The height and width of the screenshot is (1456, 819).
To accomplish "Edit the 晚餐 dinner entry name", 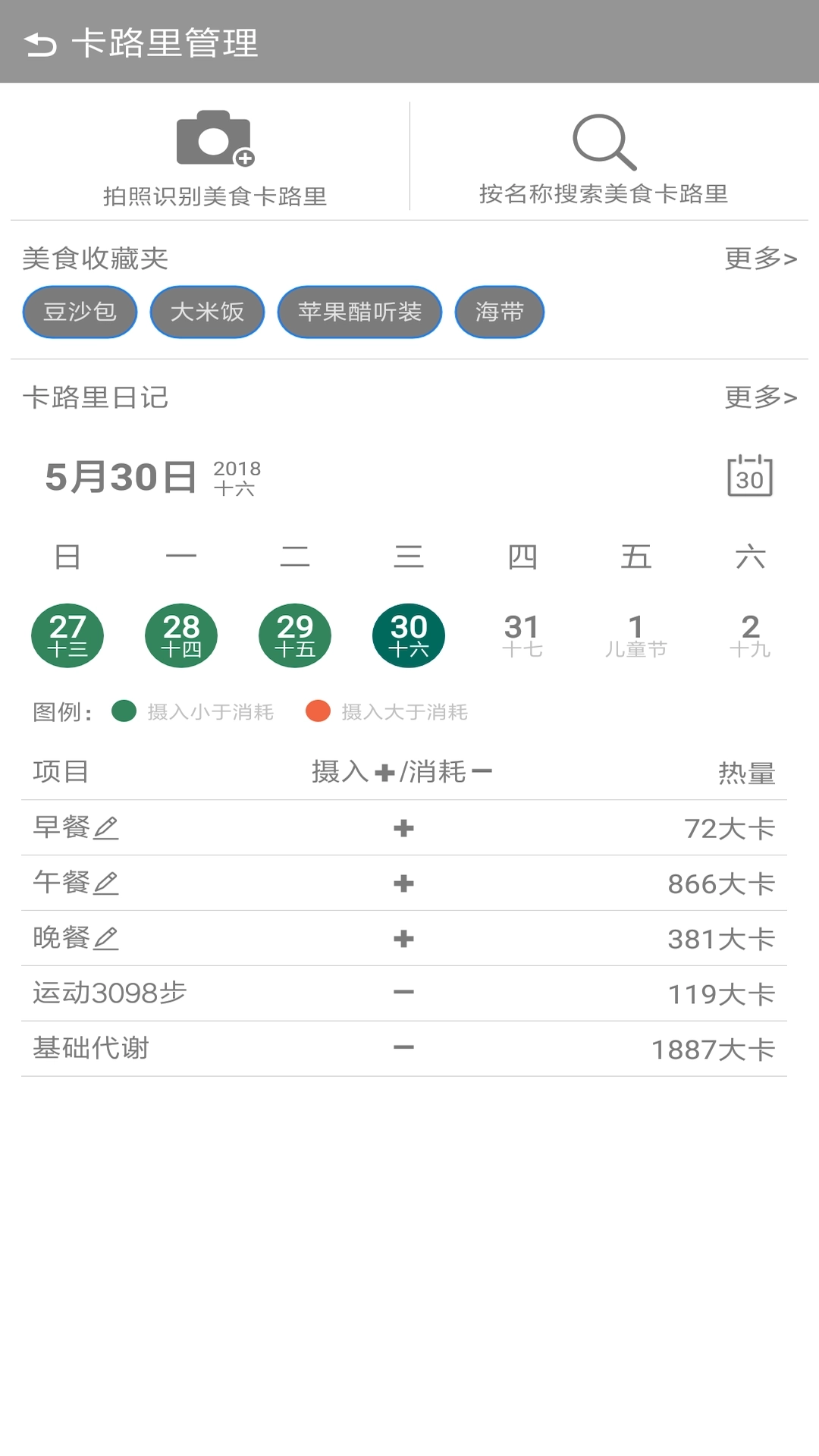I will (106, 939).
